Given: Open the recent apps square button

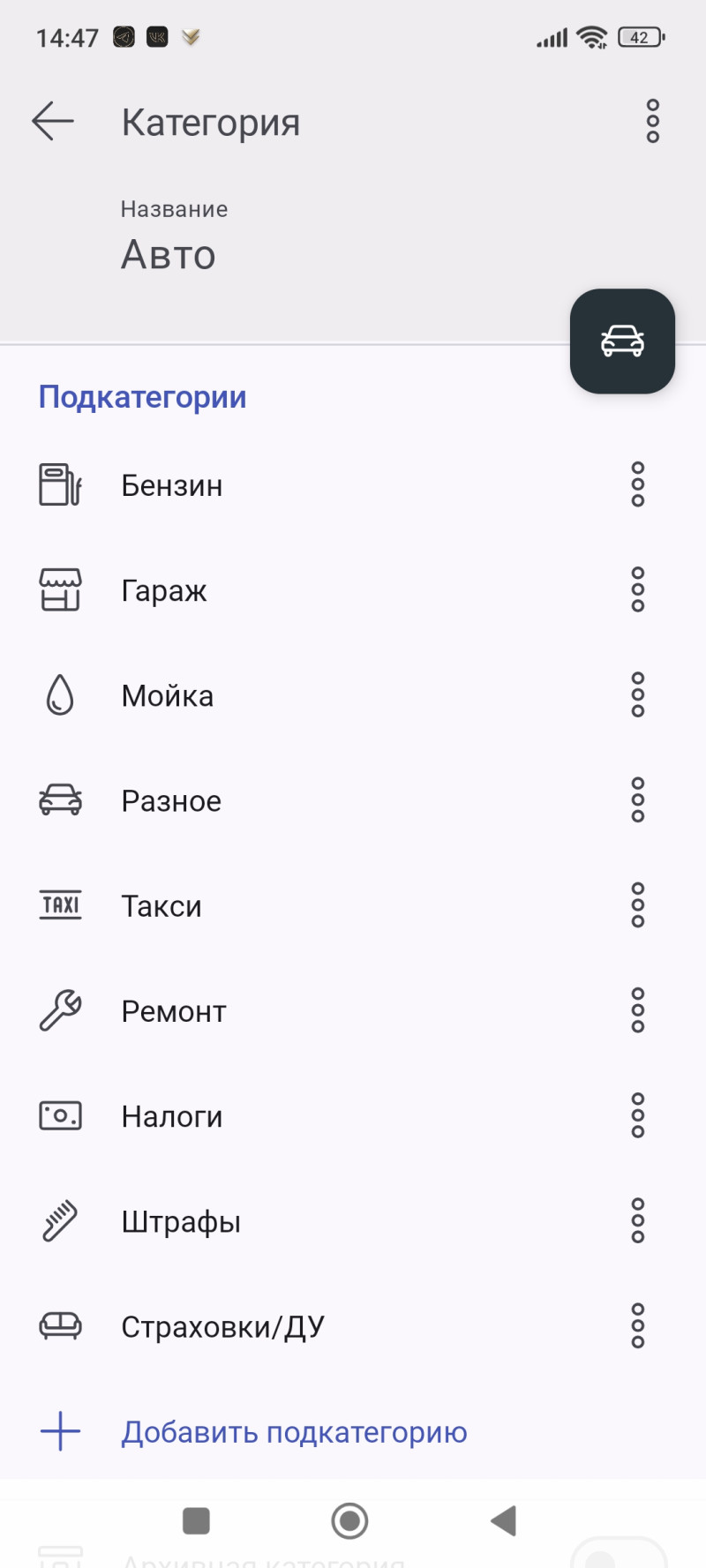Looking at the screenshot, I should coord(196,1520).
